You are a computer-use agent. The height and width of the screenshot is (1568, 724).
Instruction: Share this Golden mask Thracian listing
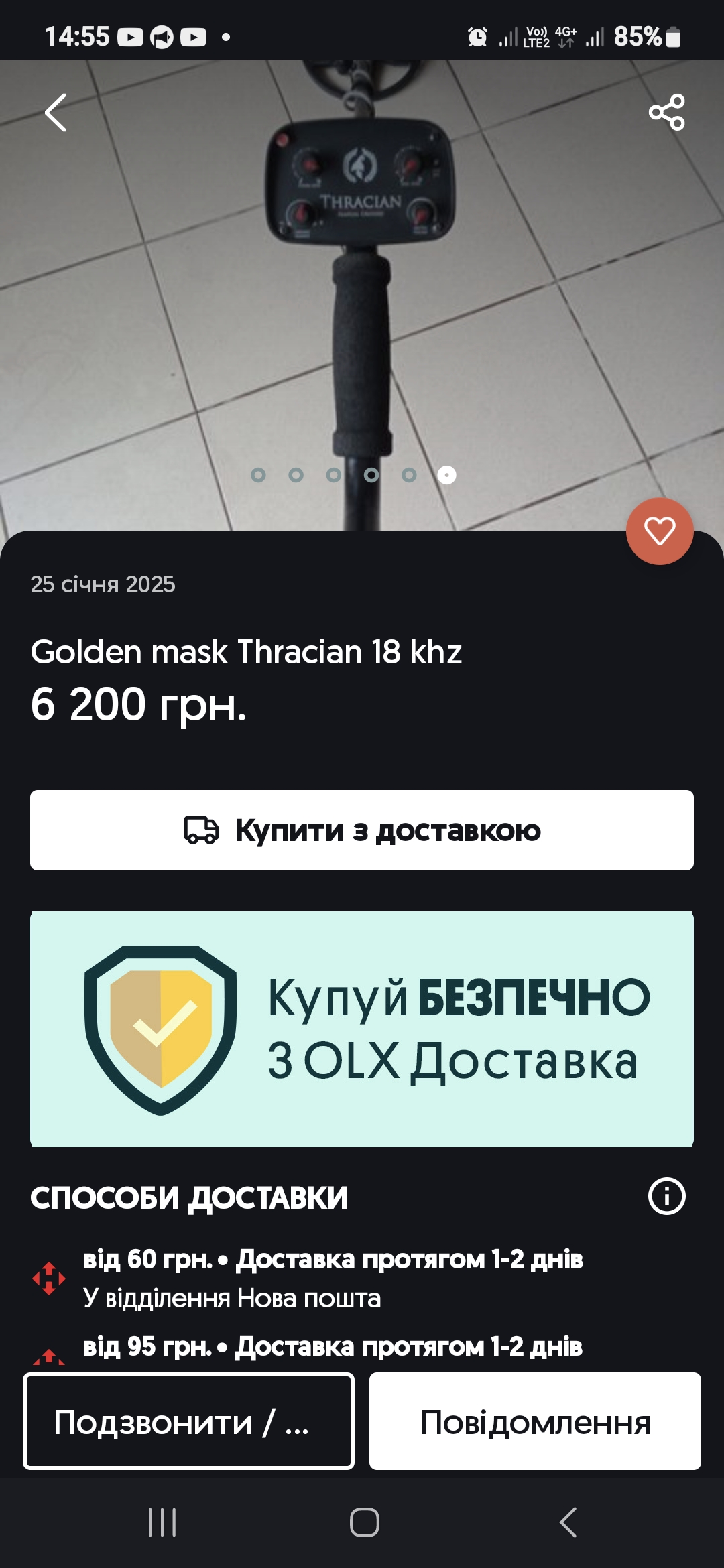[x=667, y=112]
